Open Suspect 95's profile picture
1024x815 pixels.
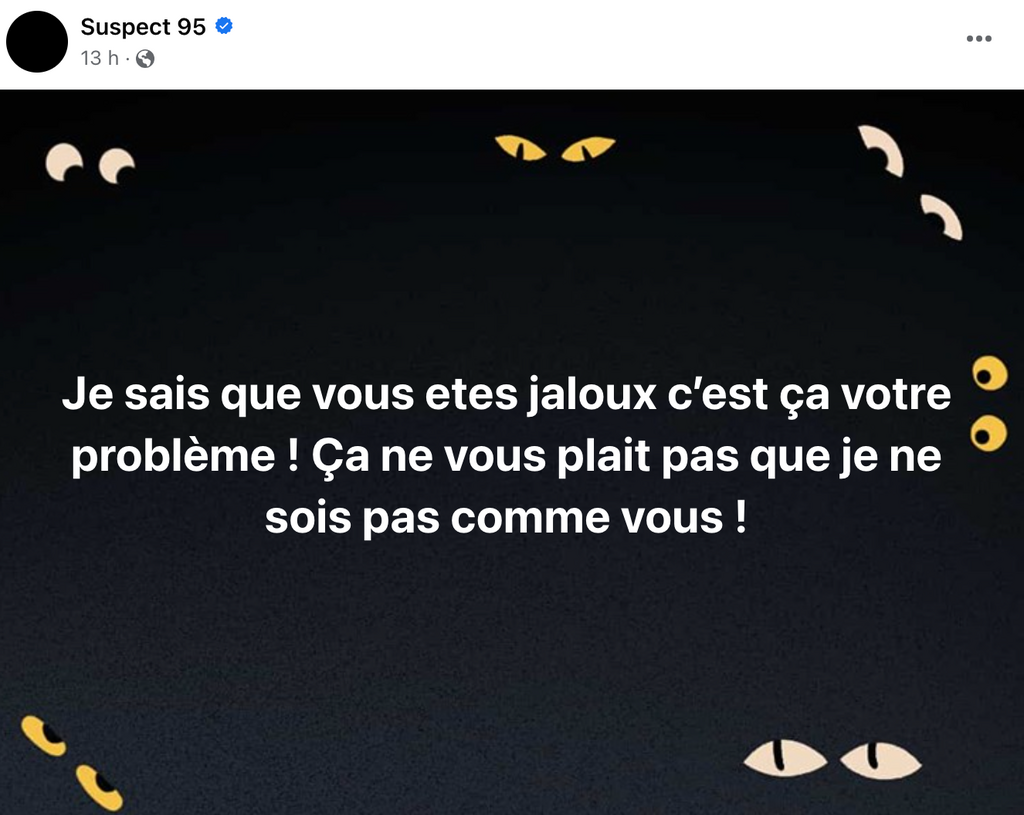[x=37, y=42]
